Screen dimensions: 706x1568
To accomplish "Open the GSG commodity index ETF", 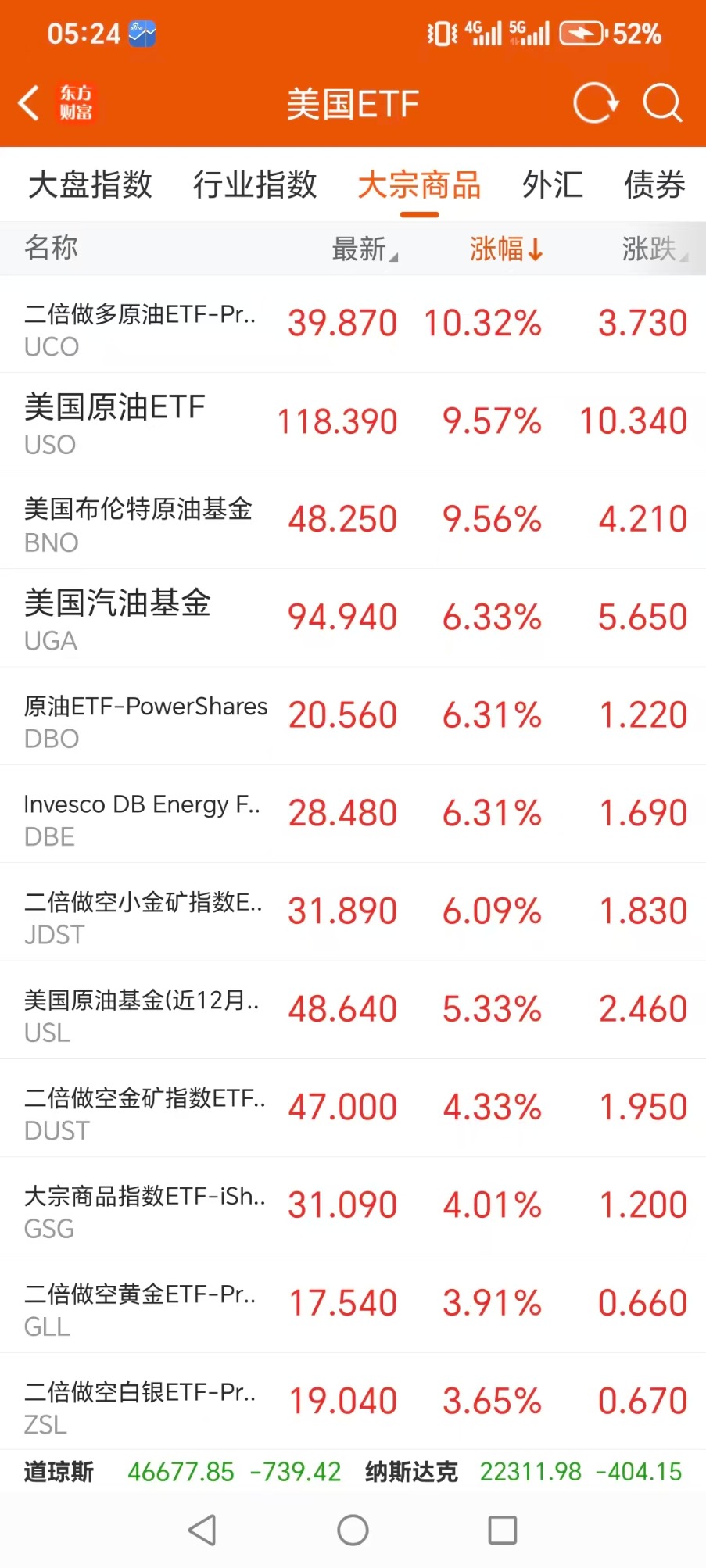I will 352,1206.
